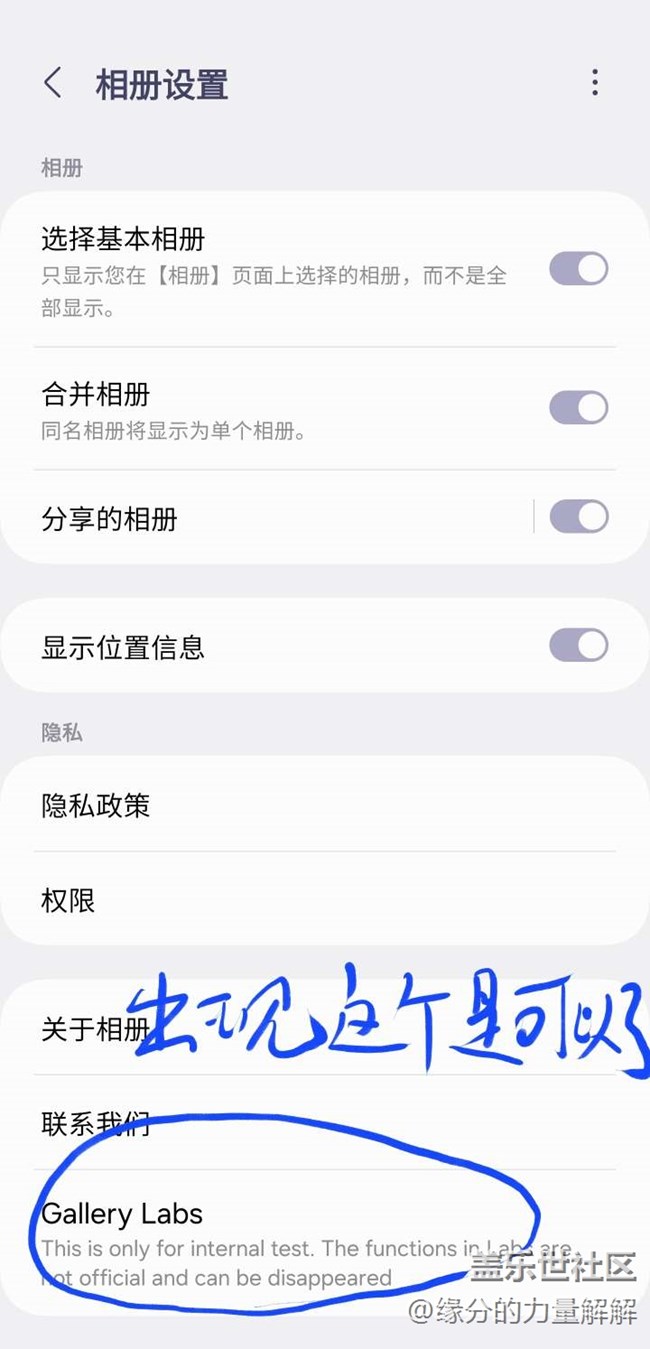This screenshot has height=1349, width=650.
Task: Disable the 合并相册 switch
Action: point(578,407)
